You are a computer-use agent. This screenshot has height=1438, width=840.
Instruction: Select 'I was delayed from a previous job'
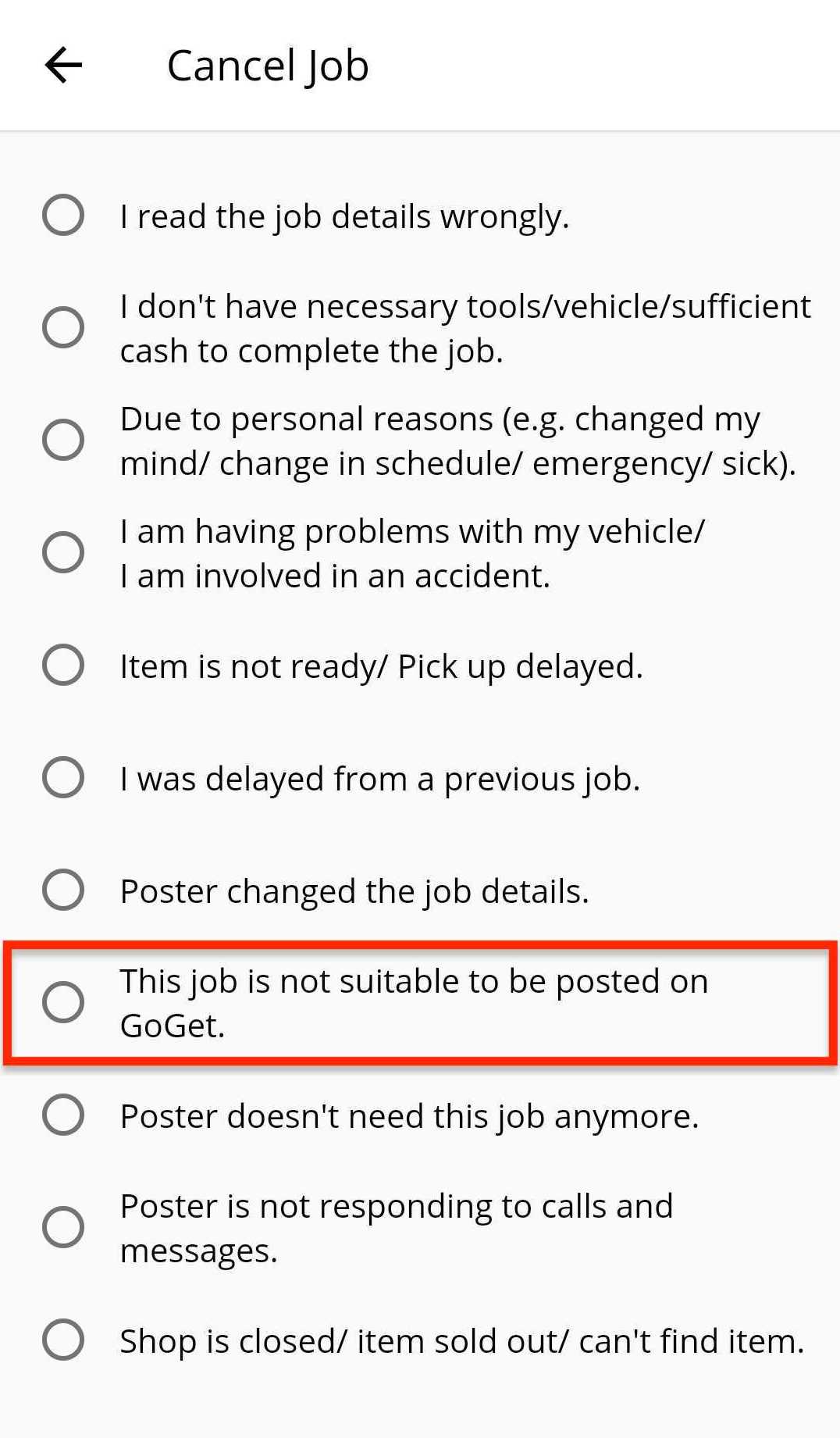click(x=63, y=778)
